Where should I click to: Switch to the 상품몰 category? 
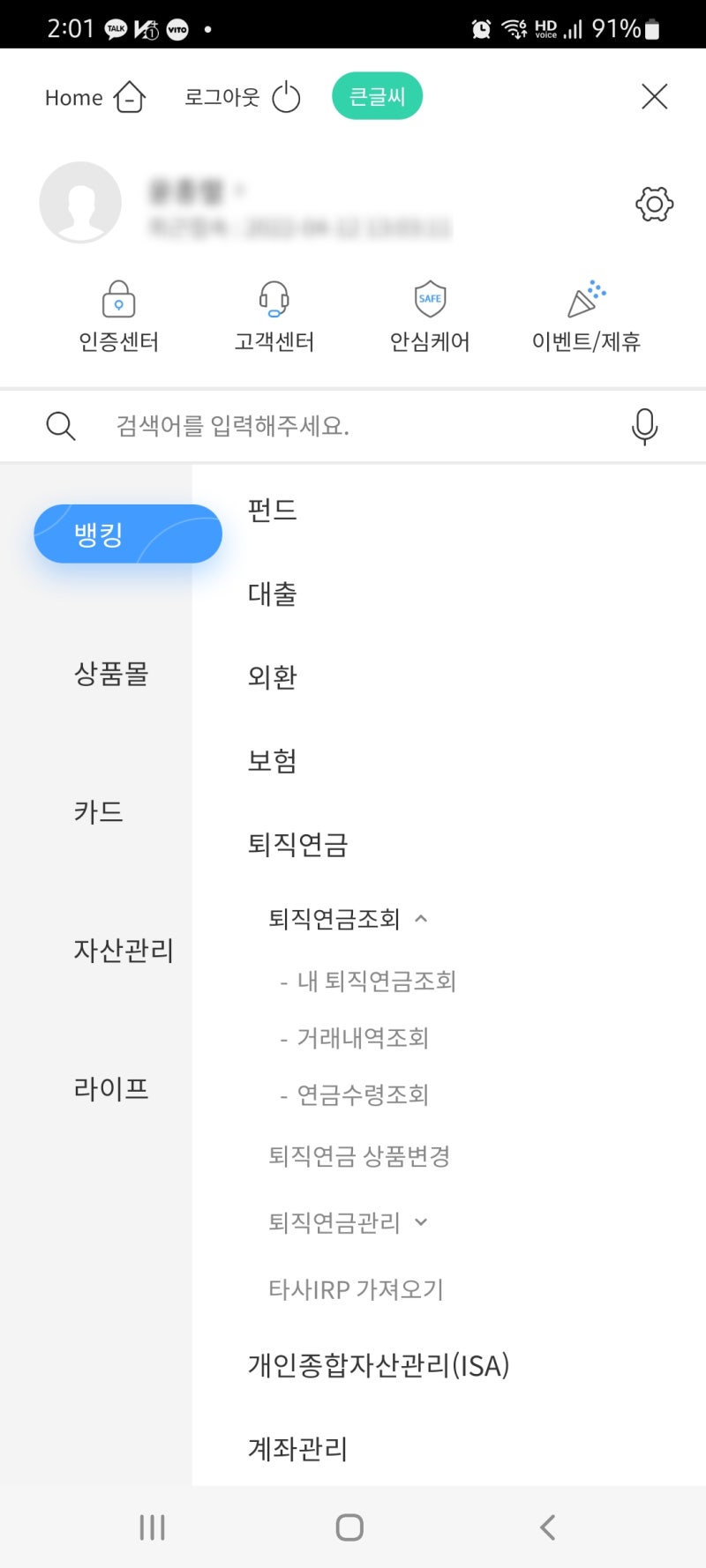[111, 674]
